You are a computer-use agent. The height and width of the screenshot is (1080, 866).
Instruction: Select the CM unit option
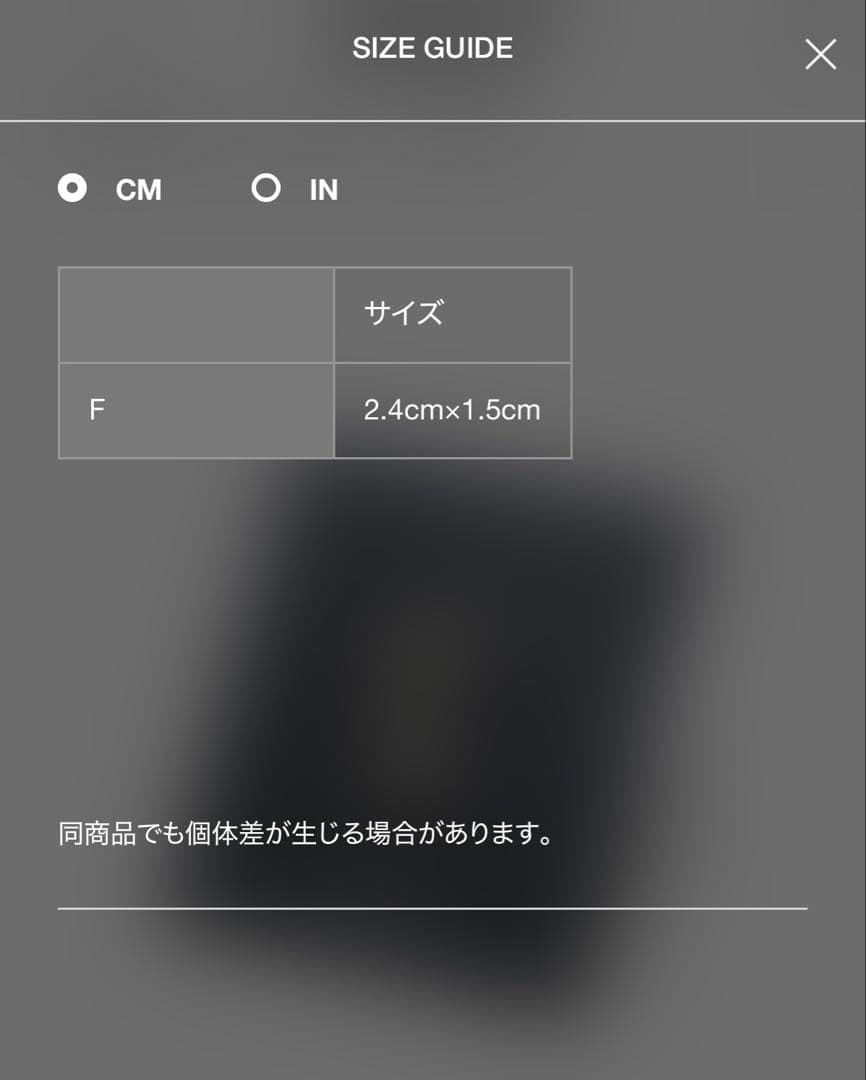[x=73, y=188]
